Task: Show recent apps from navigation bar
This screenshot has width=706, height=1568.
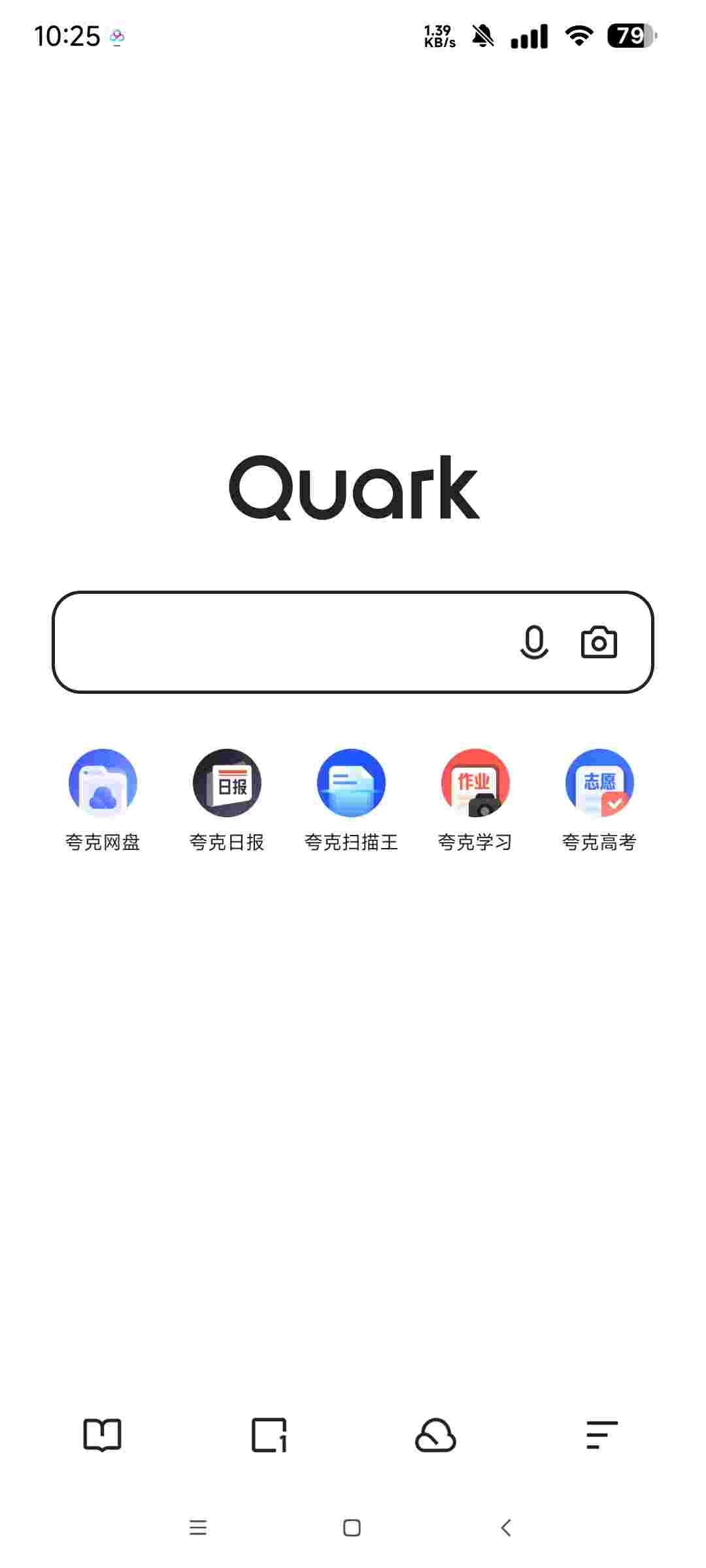Action: pyautogui.click(x=198, y=1527)
